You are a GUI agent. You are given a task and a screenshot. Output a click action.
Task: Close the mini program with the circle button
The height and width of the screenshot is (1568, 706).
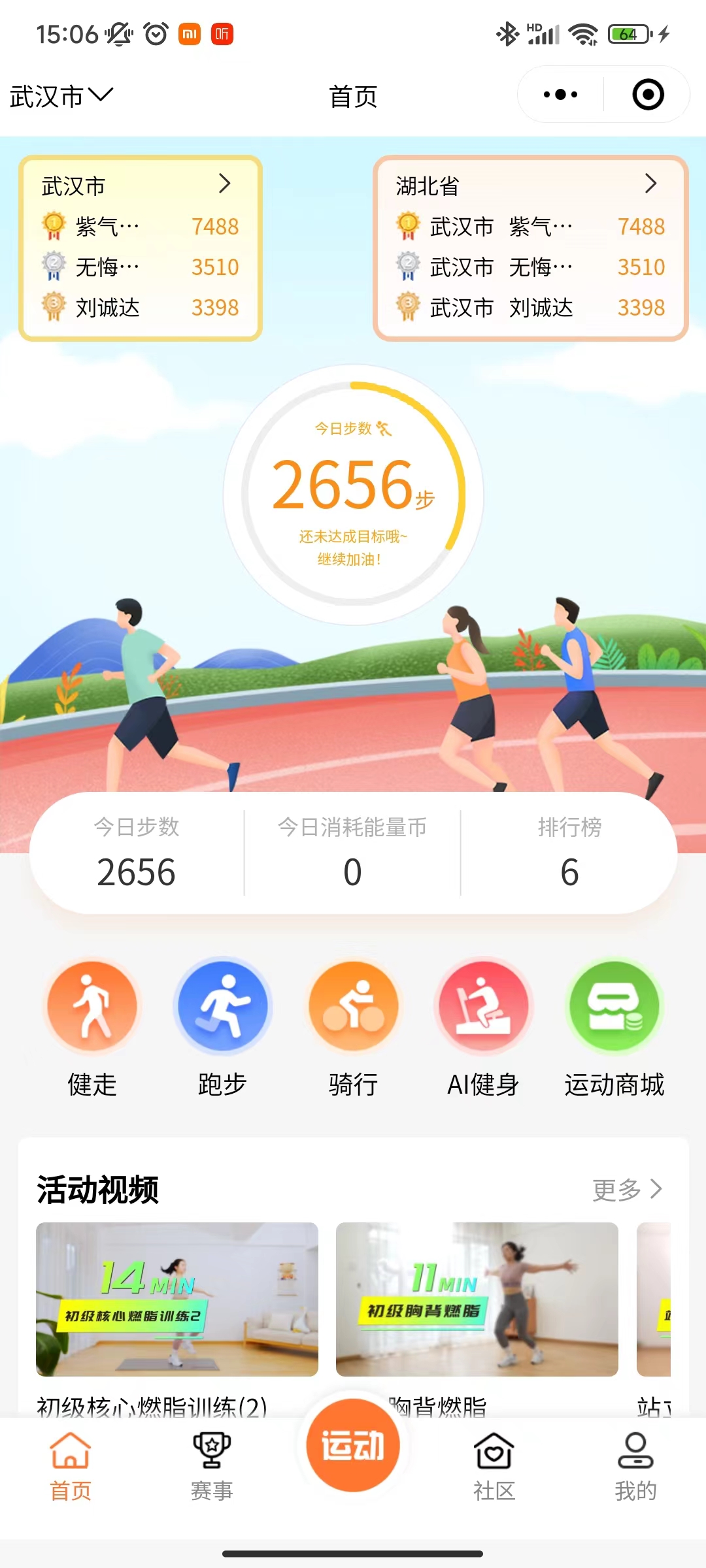648,95
